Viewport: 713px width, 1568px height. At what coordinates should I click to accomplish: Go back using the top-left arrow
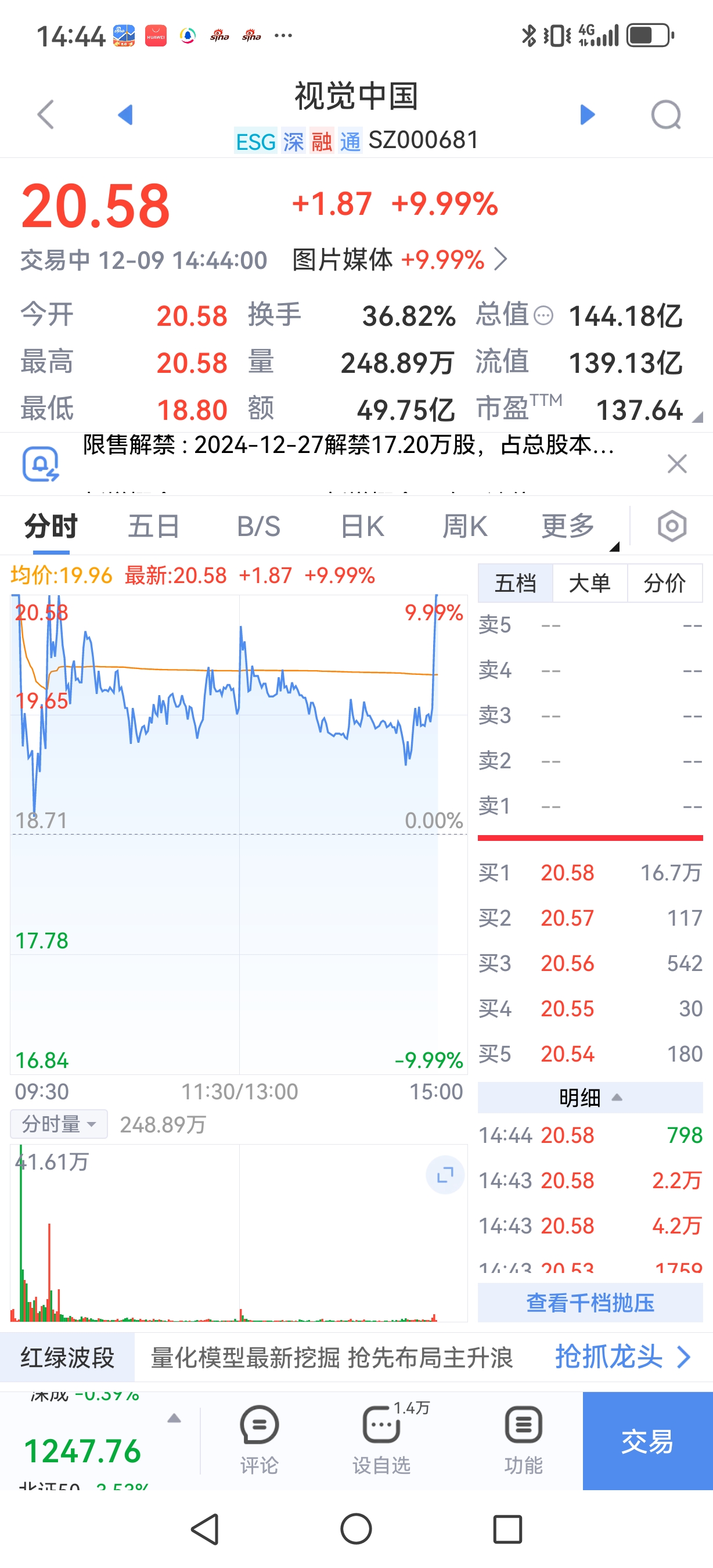pyautogui.click(x=46, y=114)
